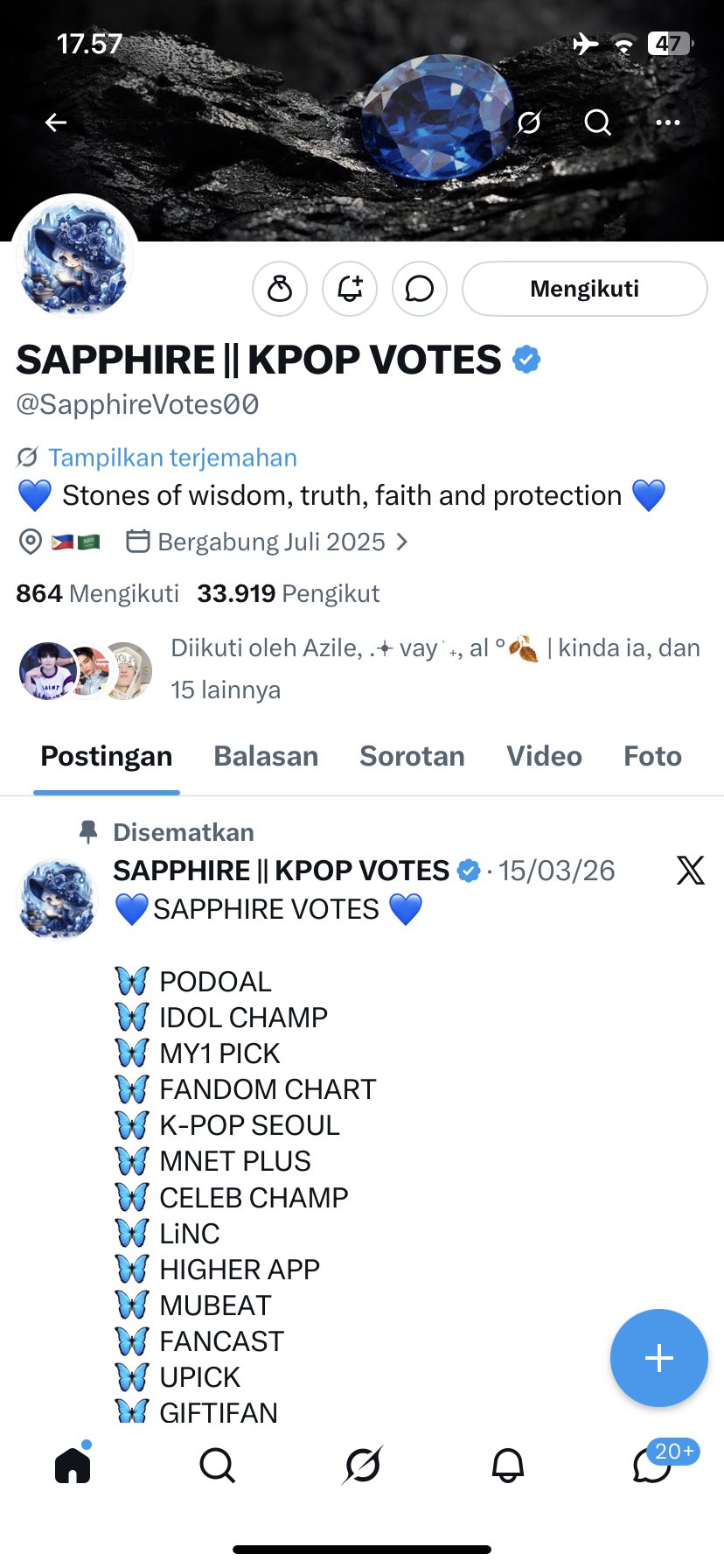The image size is (724, 1568).
Task: Switch to the Sorotan tab
Action: coord(412,756)
